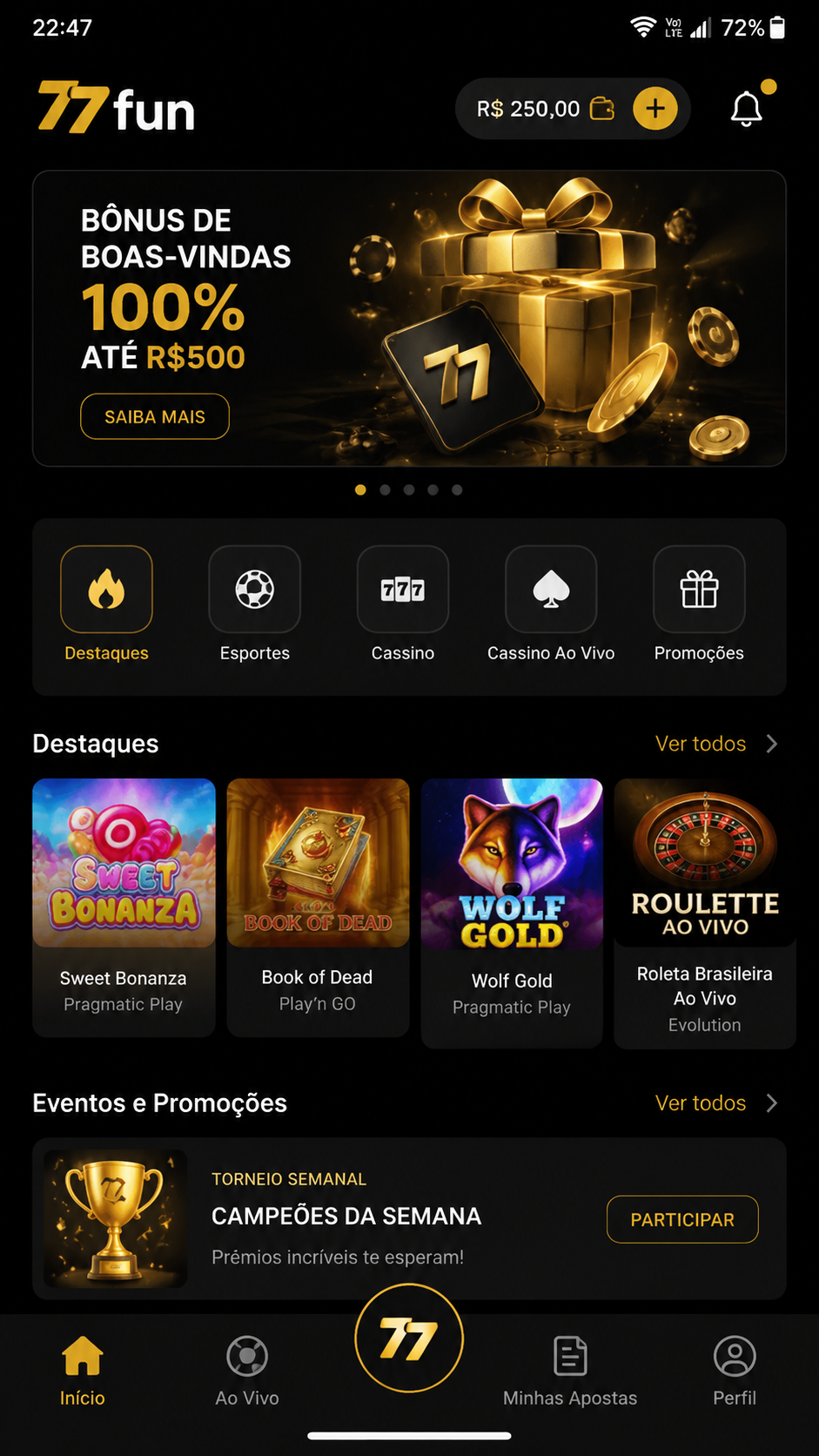
Task: Go to Minhas Apostas
Action: pyautogui.click(x=570, y=1372)
